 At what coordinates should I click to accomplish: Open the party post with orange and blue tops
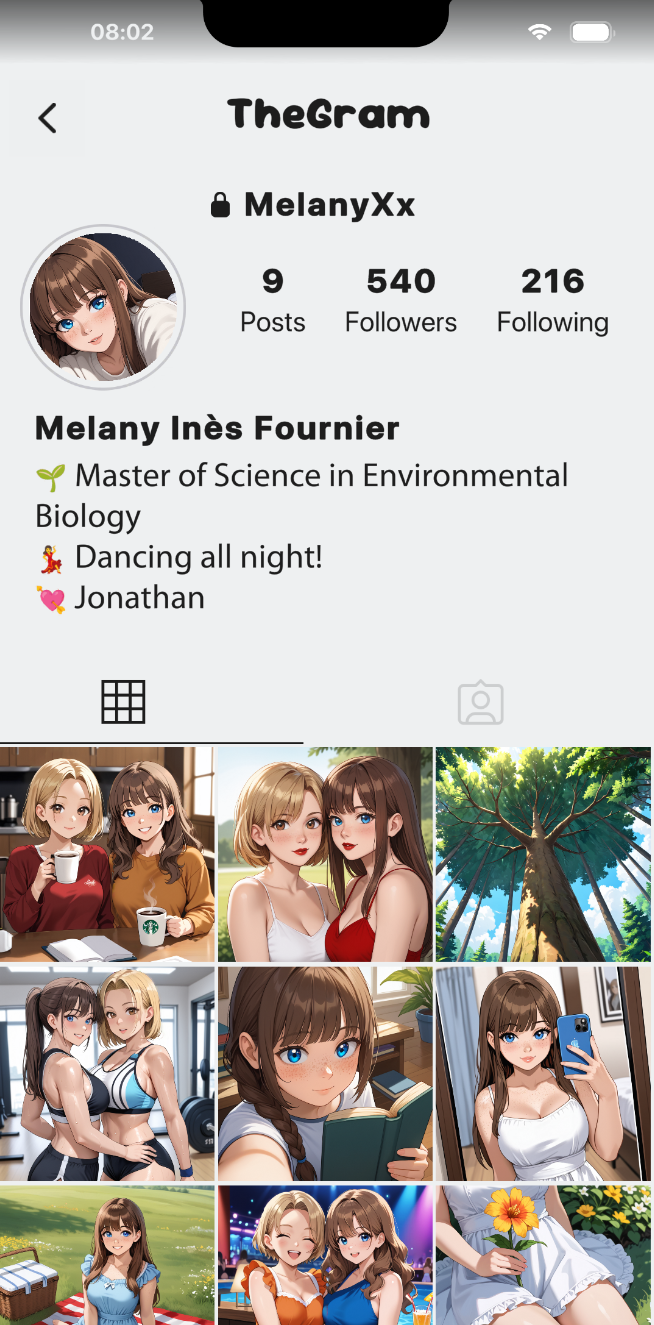[325, 1255]
